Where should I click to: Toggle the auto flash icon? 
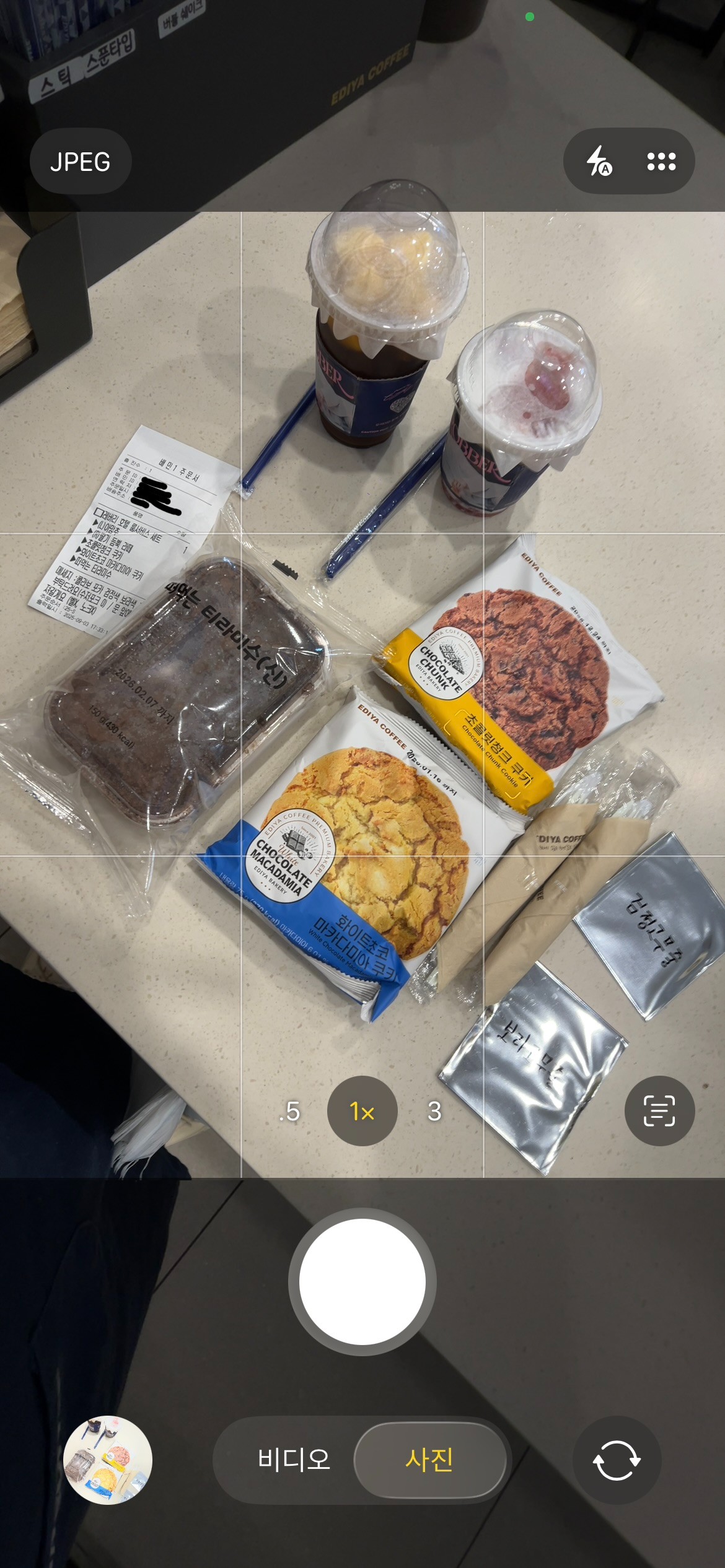599,162
